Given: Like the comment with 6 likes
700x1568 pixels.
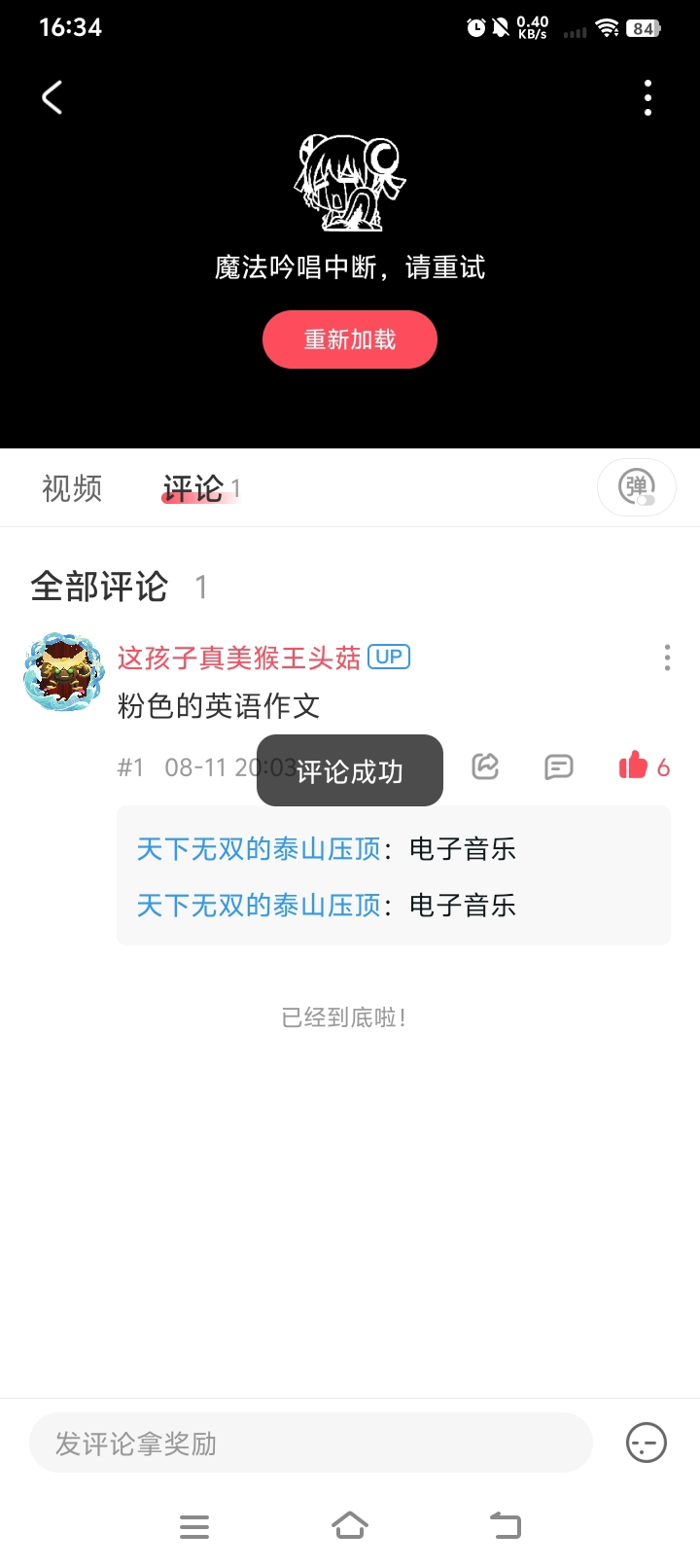Looking at the screenshot, I should (634, 766).
